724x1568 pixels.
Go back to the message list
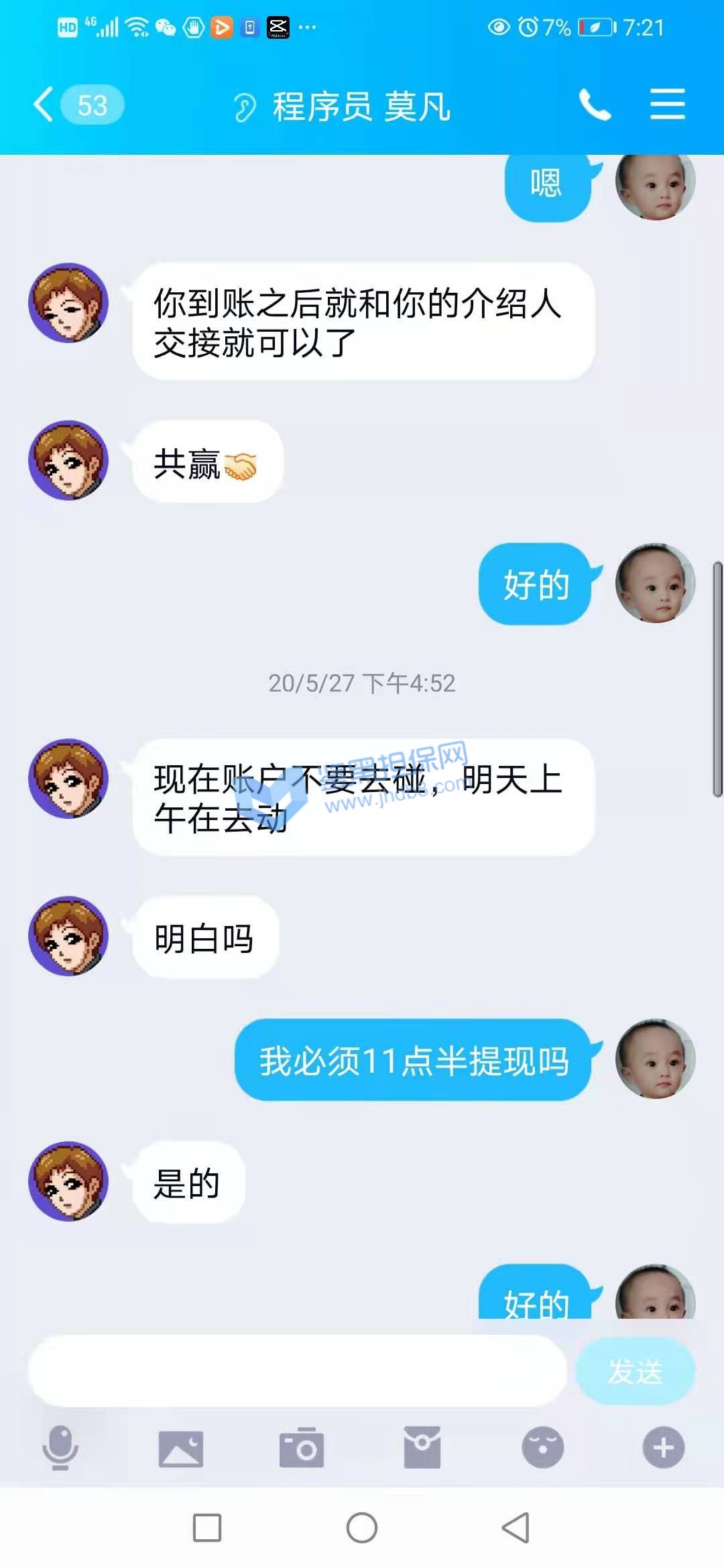44,105
